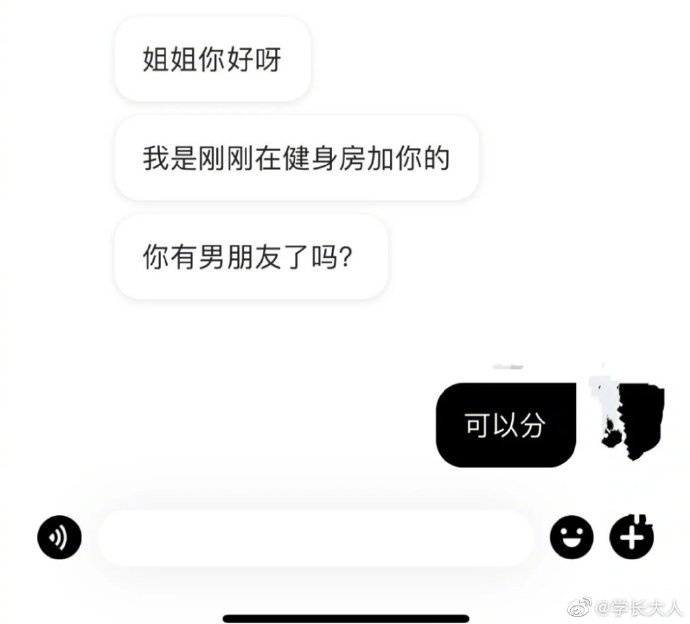Screen dimensions: 690x624
Task: Focus the message text field
Action: click(x=315, y=538)
